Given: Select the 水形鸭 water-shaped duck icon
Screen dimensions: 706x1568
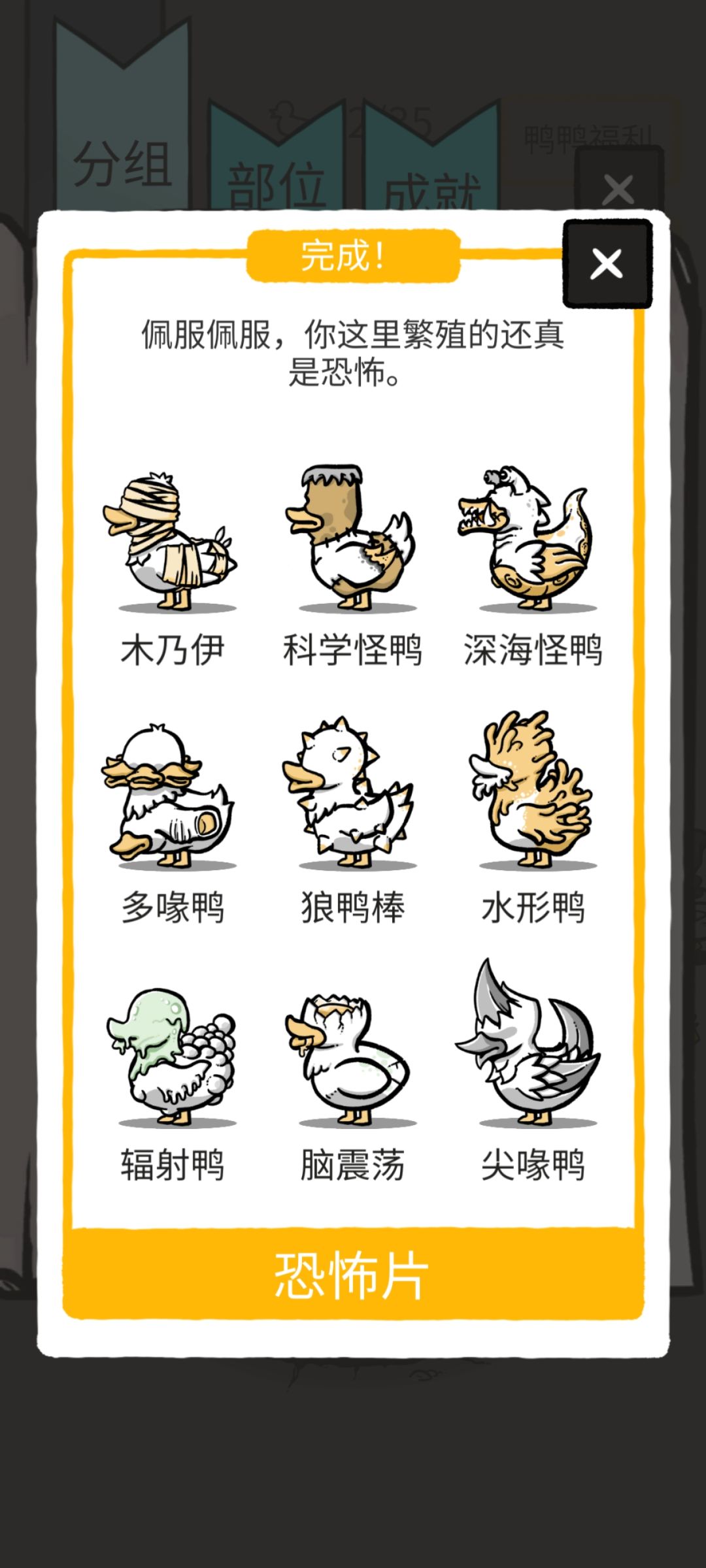Looking at the screenshot, I should (531, 797).
